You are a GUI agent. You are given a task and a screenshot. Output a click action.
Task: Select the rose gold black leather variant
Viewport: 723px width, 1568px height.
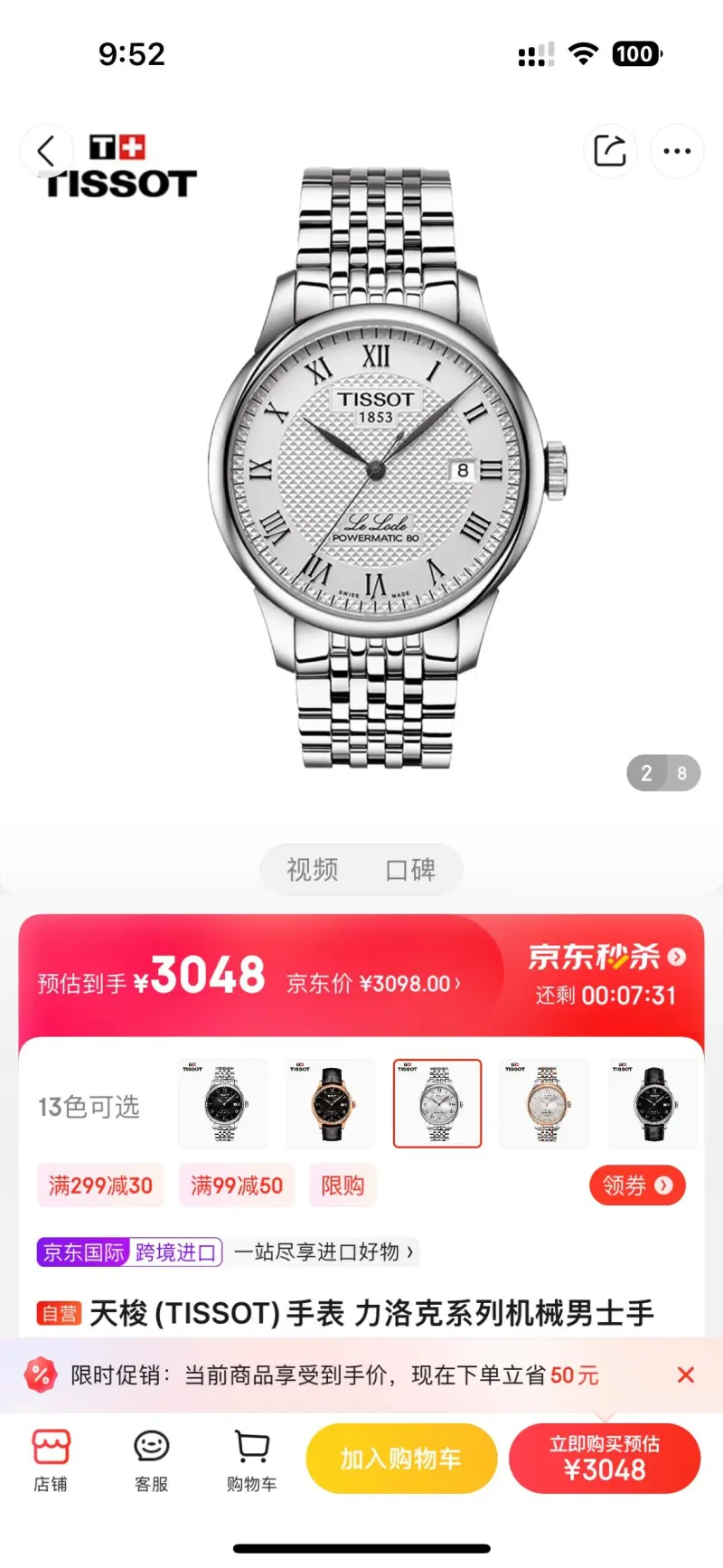[x=330, y=1103]
